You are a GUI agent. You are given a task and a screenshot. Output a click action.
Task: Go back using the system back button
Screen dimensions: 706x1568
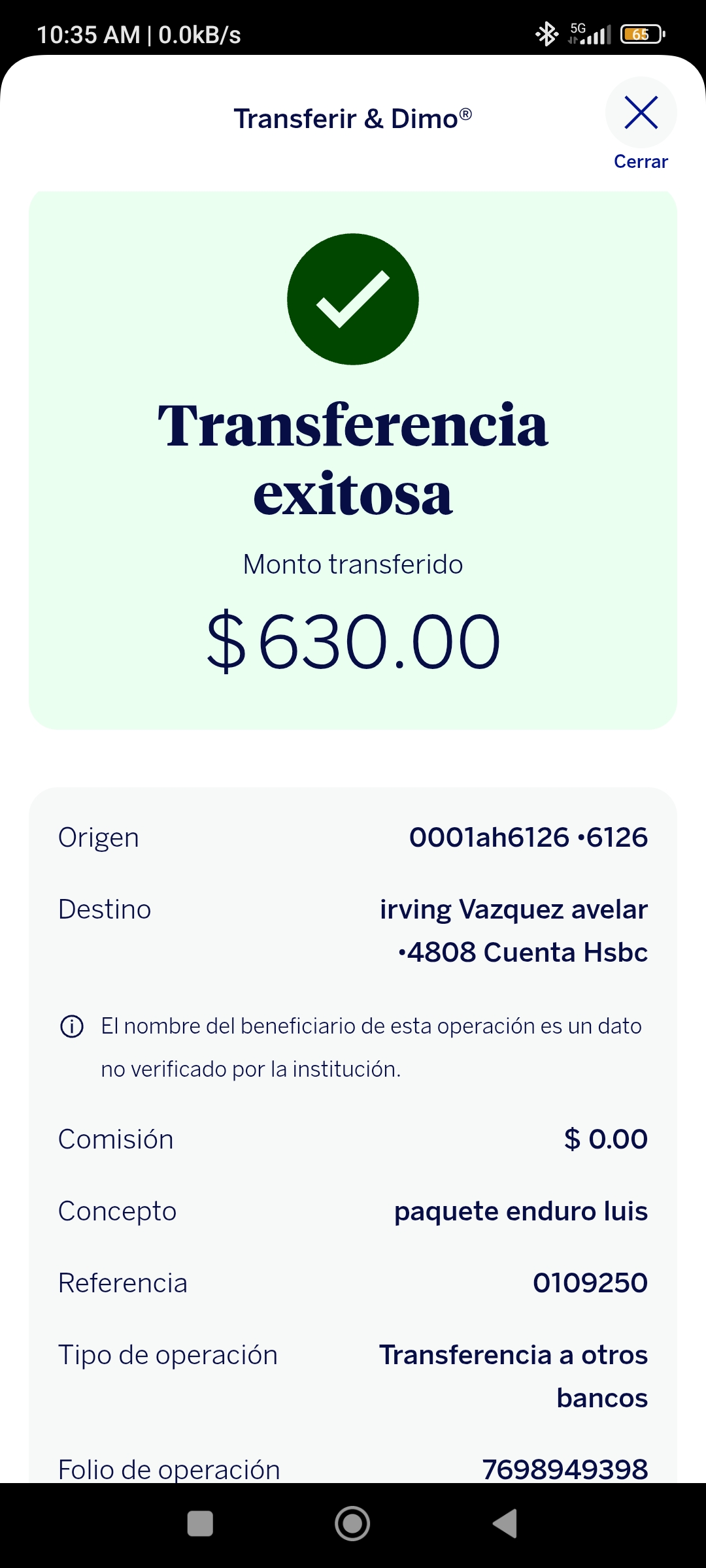505,1524
